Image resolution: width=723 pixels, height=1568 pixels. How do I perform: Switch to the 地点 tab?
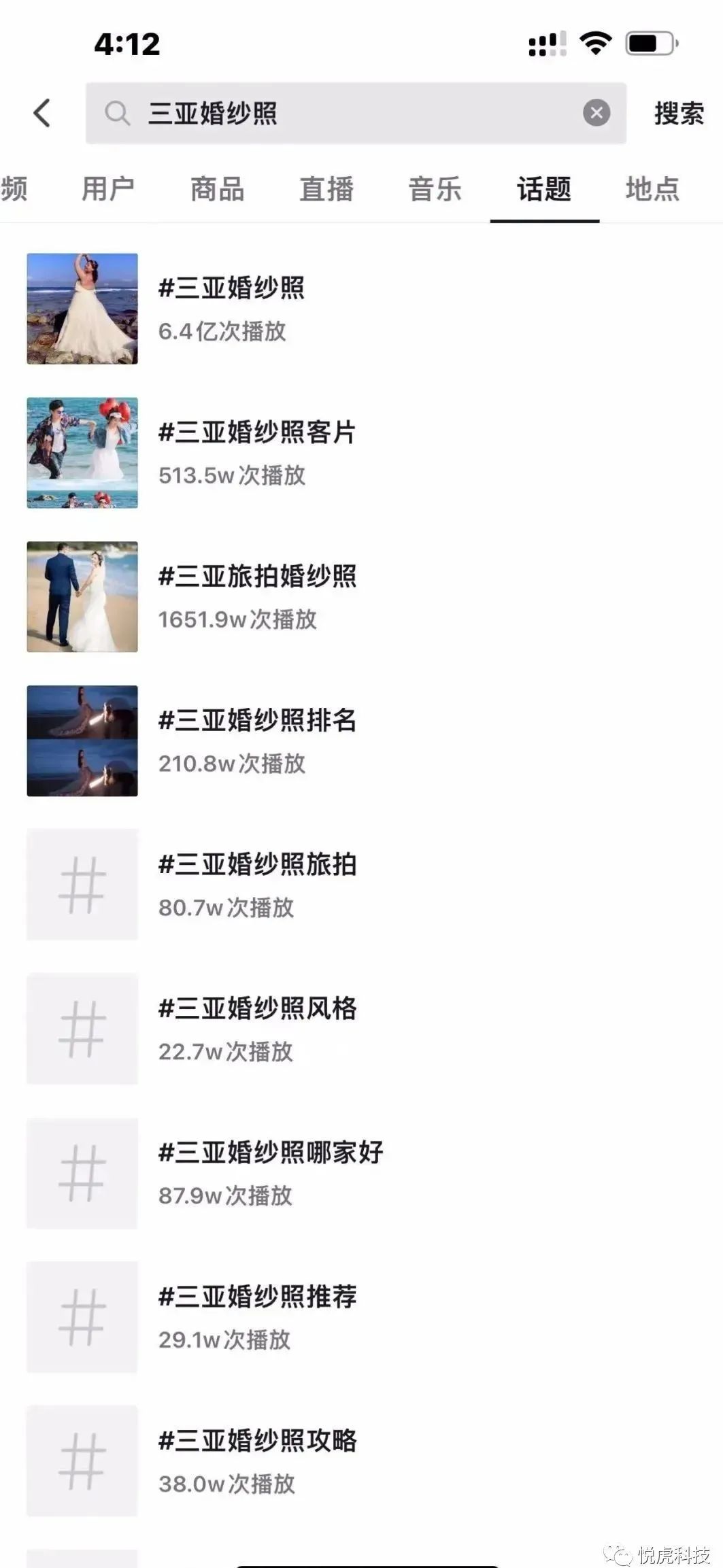click(x=652, y=189)
